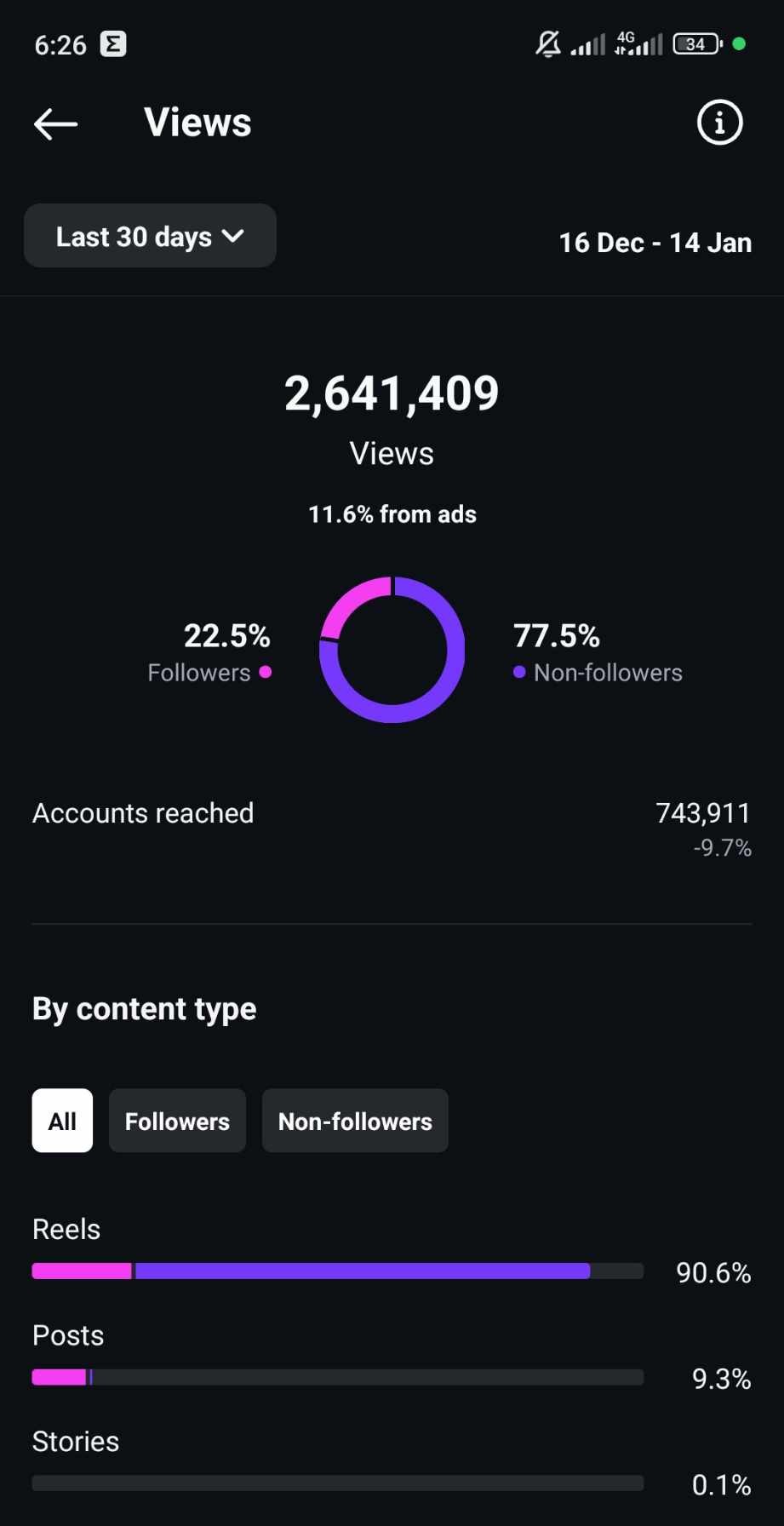This screenshot has width=784, height=1526.
Task: Go back from the Views screen
Action: point(56,123)
